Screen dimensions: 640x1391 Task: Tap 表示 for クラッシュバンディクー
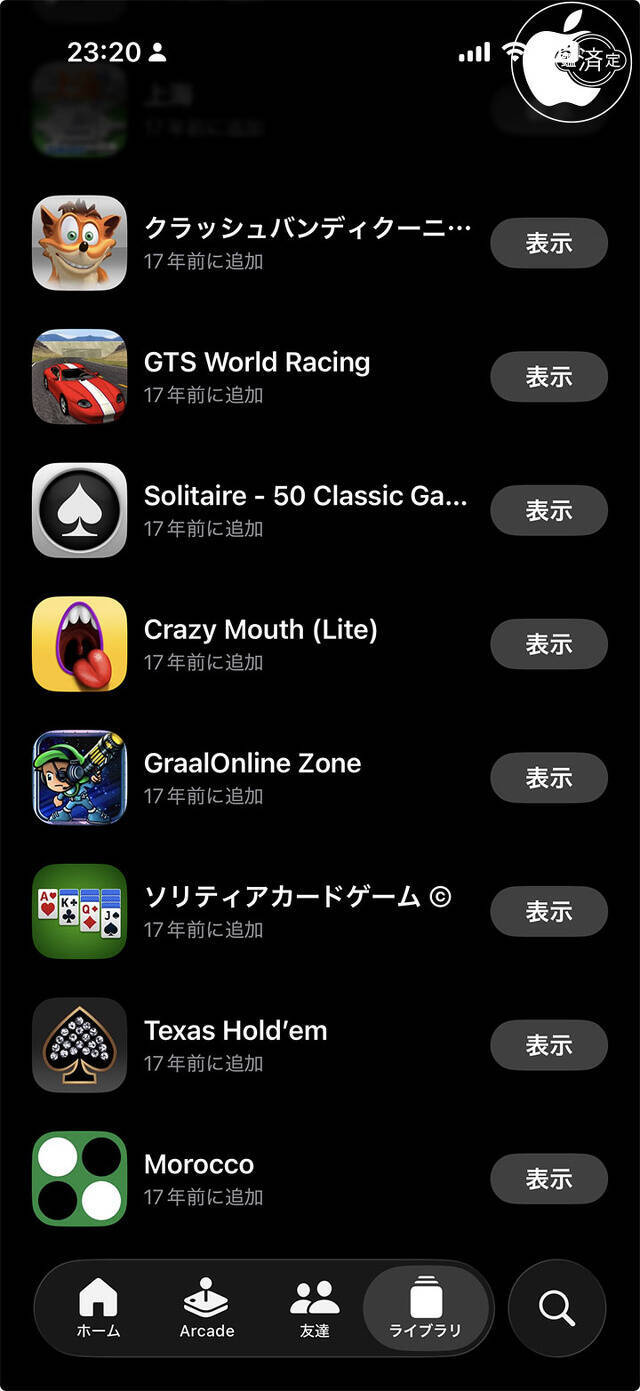click(549, 243)
